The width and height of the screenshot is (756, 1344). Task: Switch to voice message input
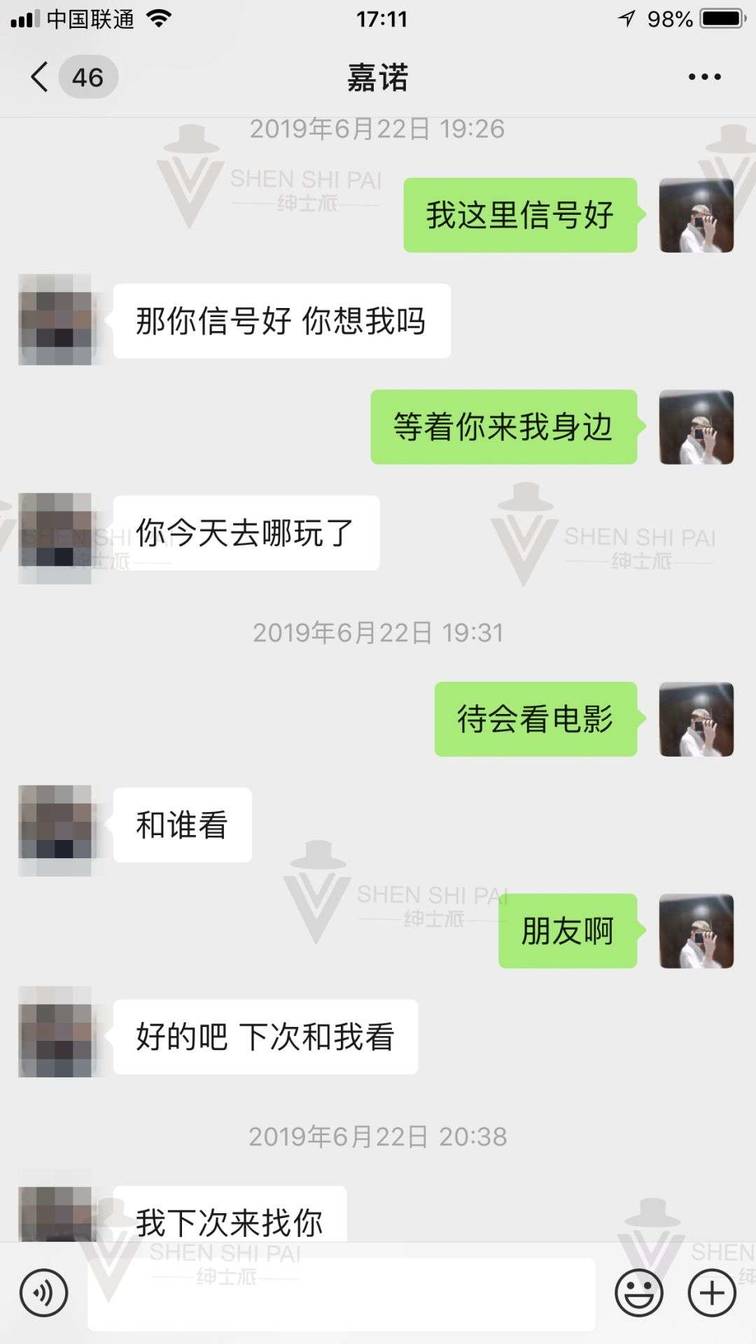(x=43, y=1293)
